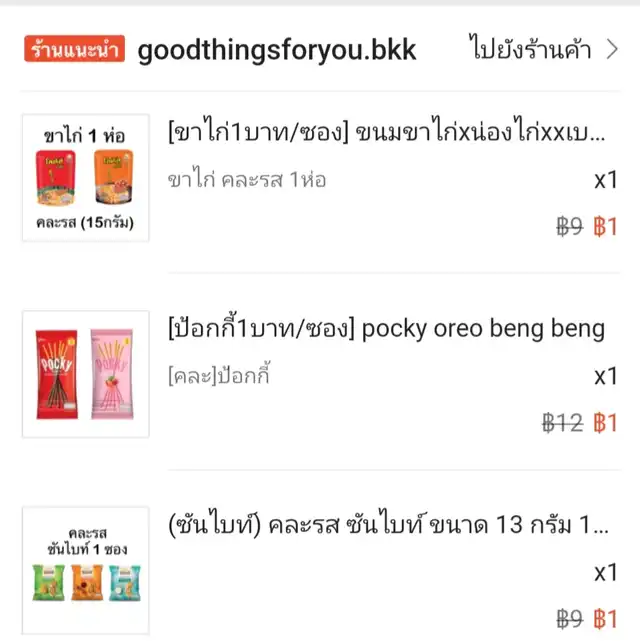View the ซันไบท์ 1 ซอง product image
The image size is (640, 641).
(x=86, y=571)
